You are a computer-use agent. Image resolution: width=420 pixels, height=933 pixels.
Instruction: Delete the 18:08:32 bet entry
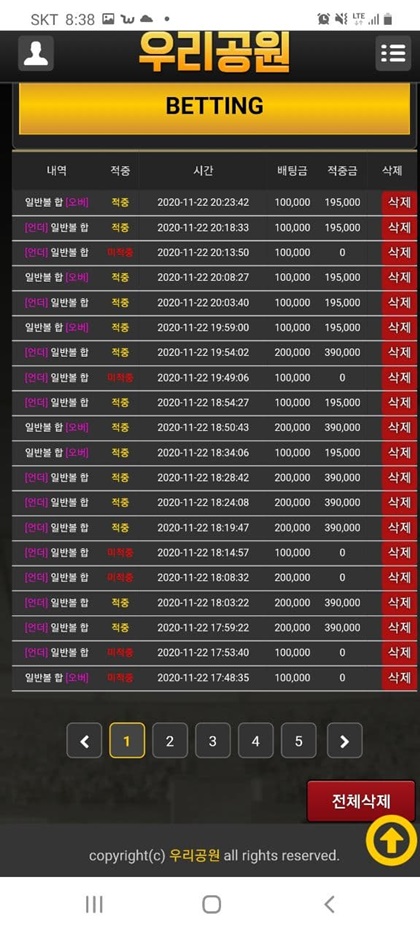[399, 577]
